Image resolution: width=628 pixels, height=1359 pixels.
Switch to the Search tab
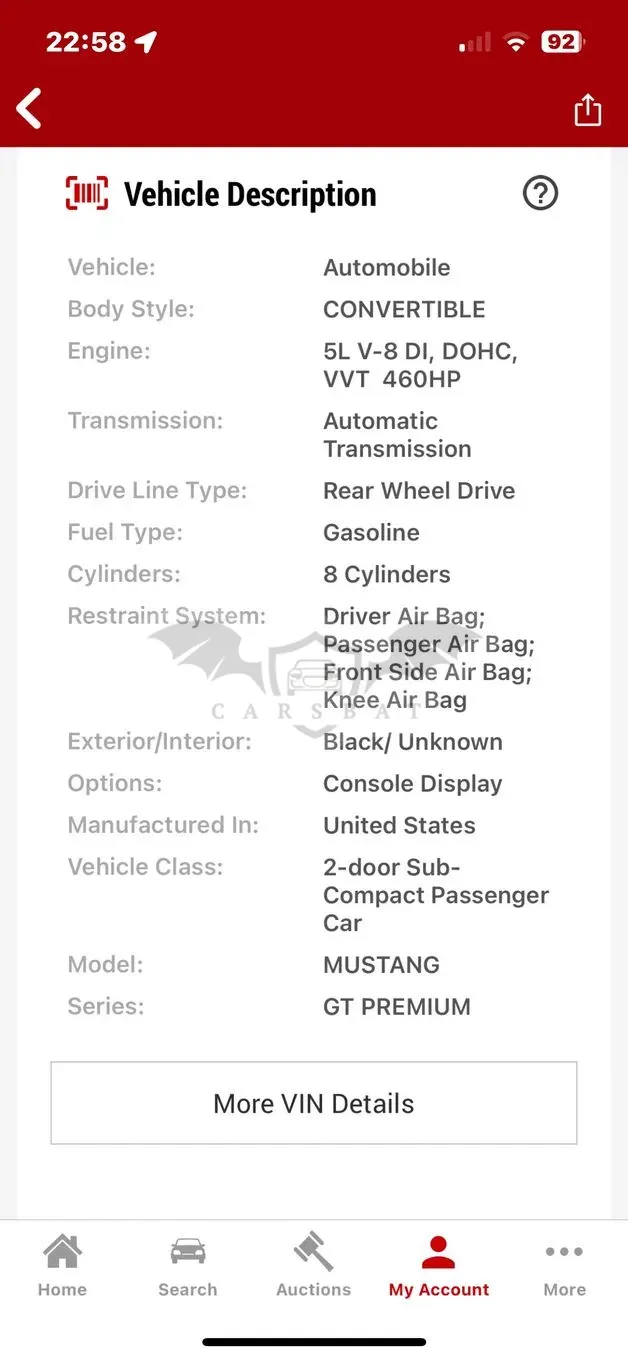188,1265
